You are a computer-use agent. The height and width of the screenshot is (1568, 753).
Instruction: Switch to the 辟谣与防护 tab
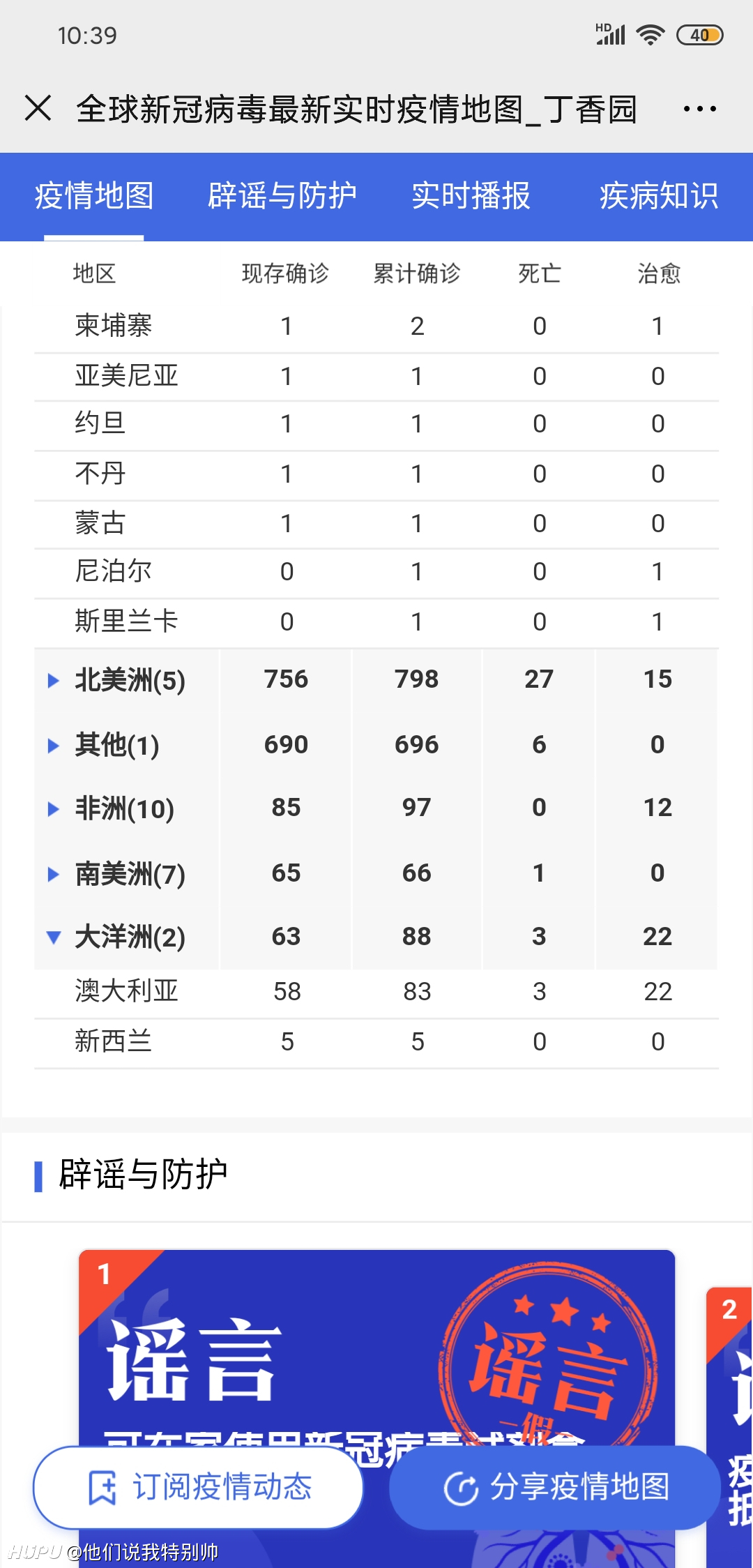pos(282,196)
